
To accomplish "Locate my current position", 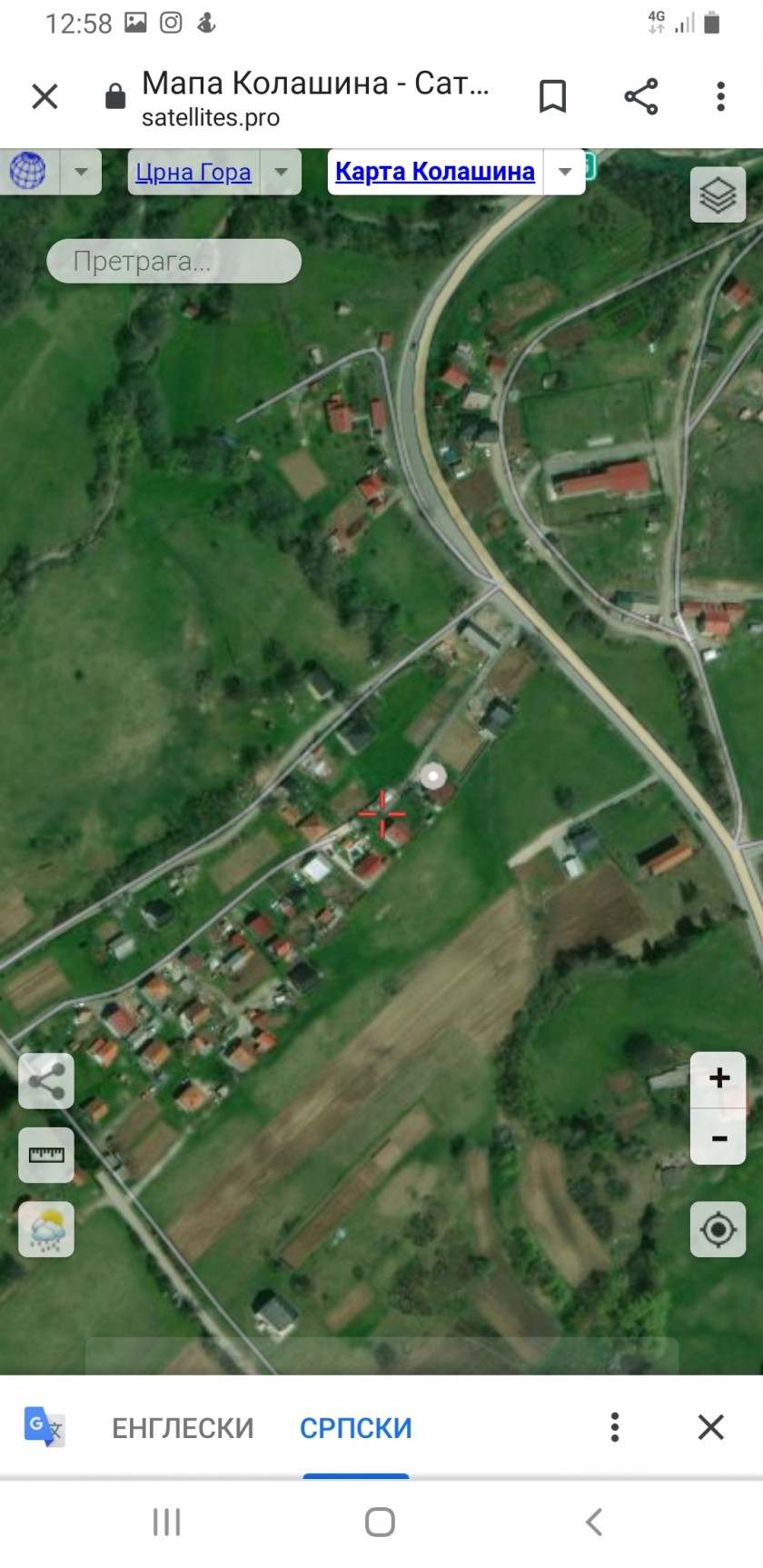I will [x=718, y=1229].
